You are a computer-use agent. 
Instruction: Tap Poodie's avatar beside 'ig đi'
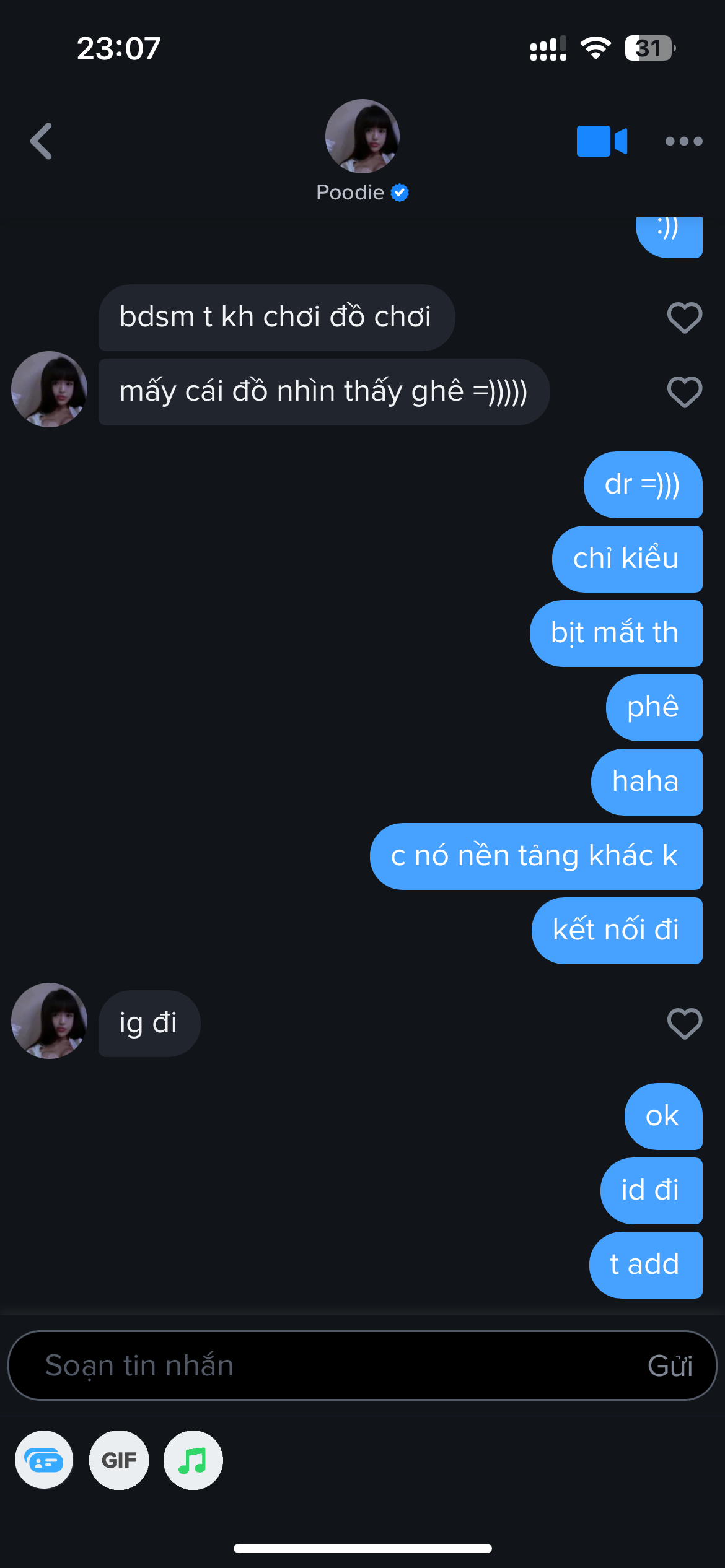(49, 1021)
